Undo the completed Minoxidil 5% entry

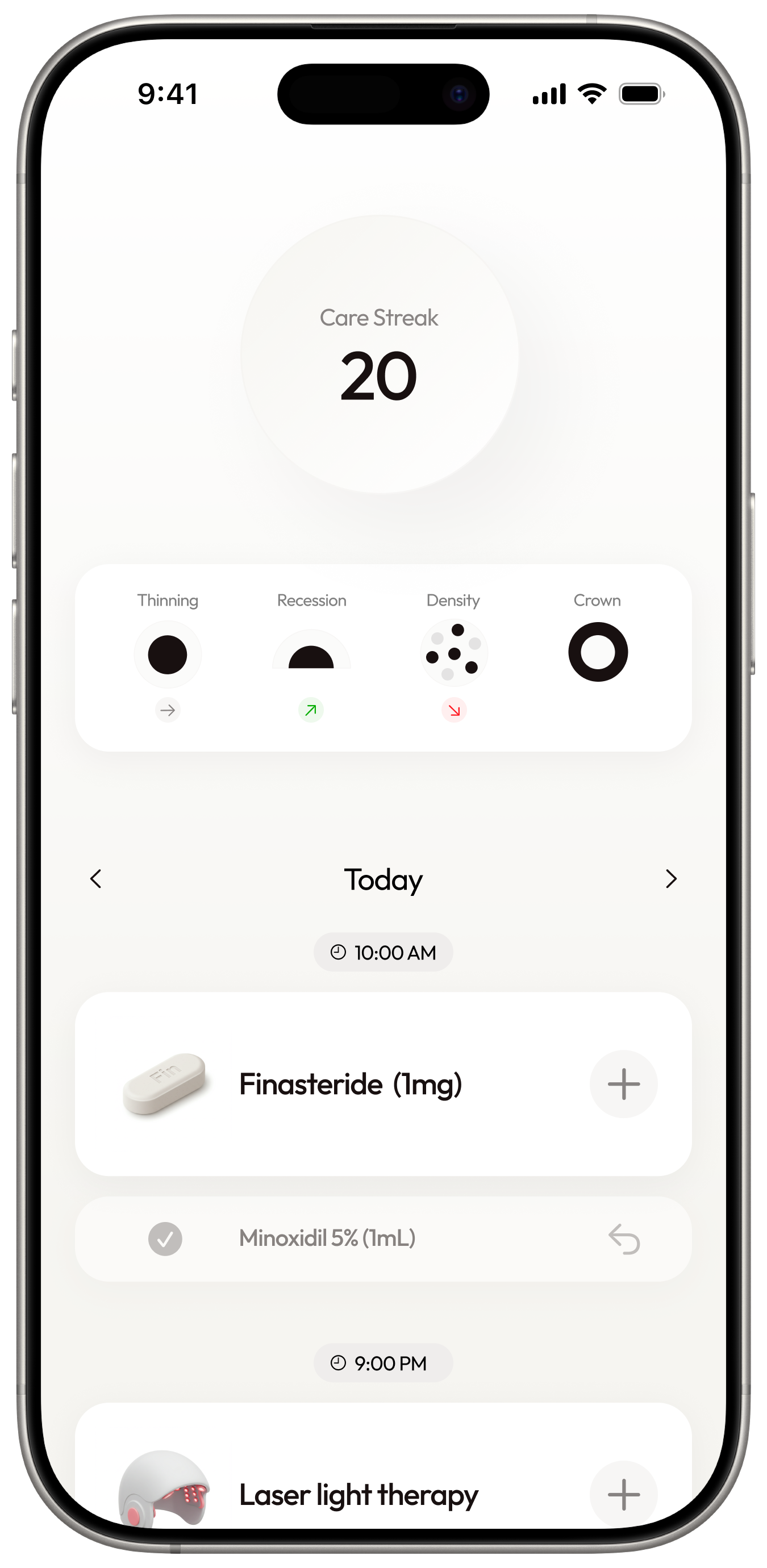(624, 1239)
